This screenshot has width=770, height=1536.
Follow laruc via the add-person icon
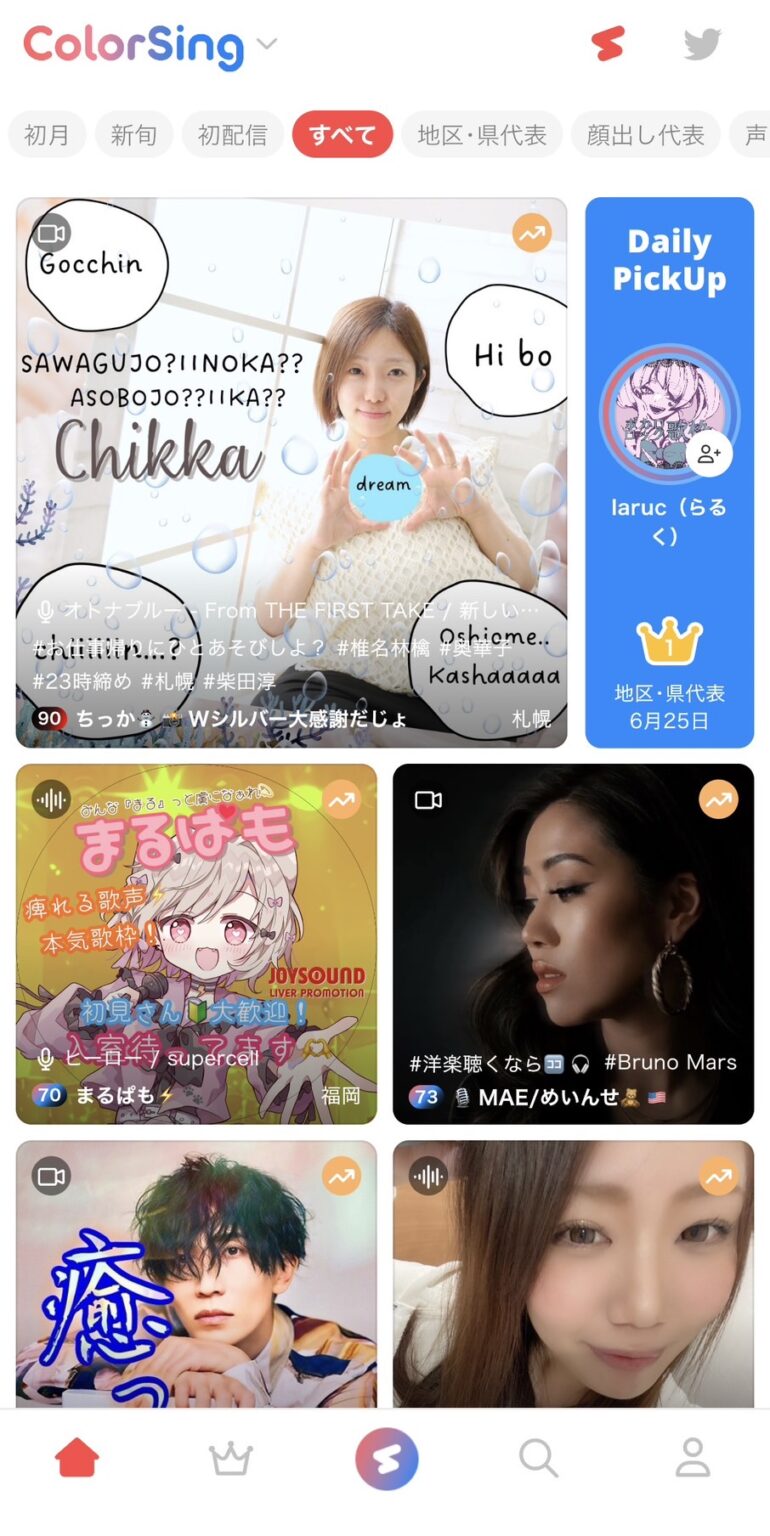pyautogui.click(x=711, y=454)
